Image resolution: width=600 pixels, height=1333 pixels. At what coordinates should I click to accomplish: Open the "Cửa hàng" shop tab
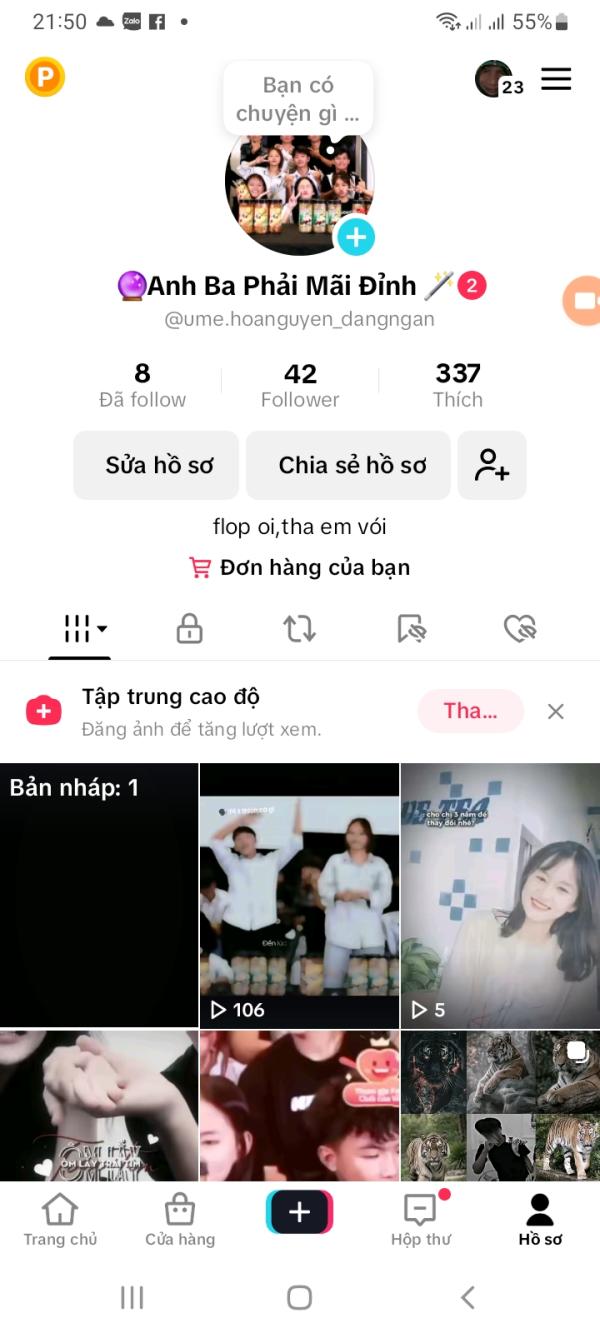tap(180, 1220)
